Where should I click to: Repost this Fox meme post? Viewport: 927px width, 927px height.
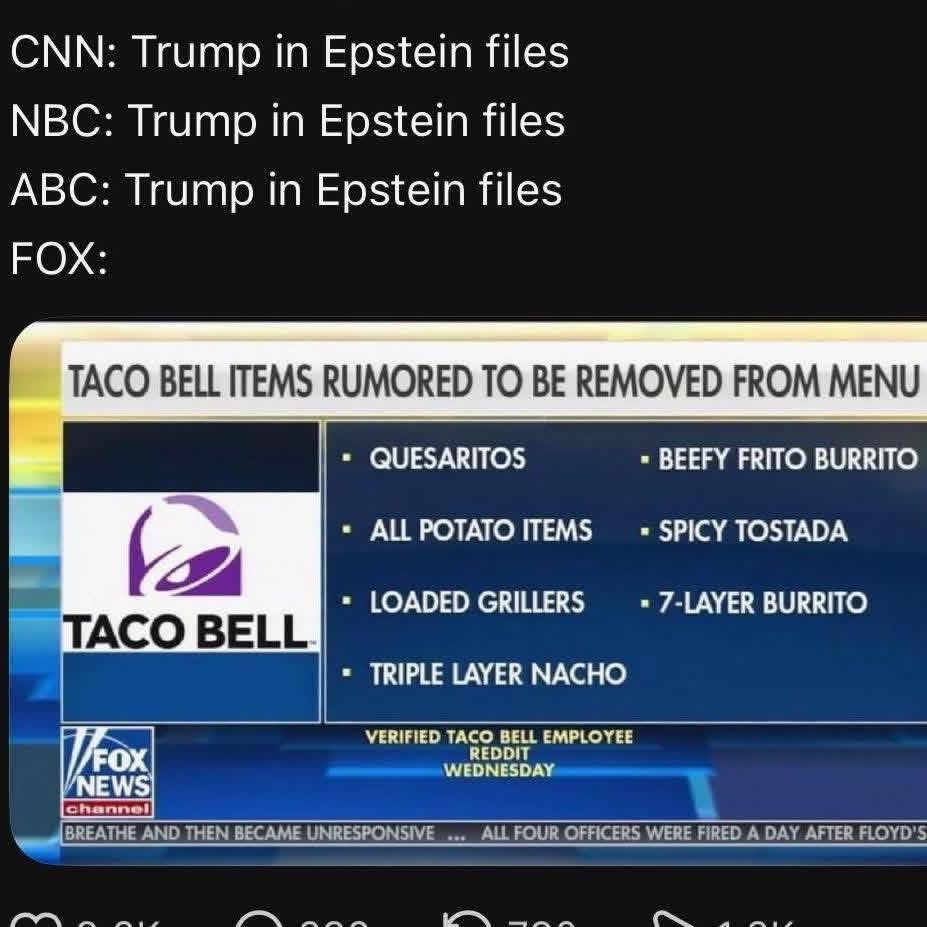click(466, 921)
